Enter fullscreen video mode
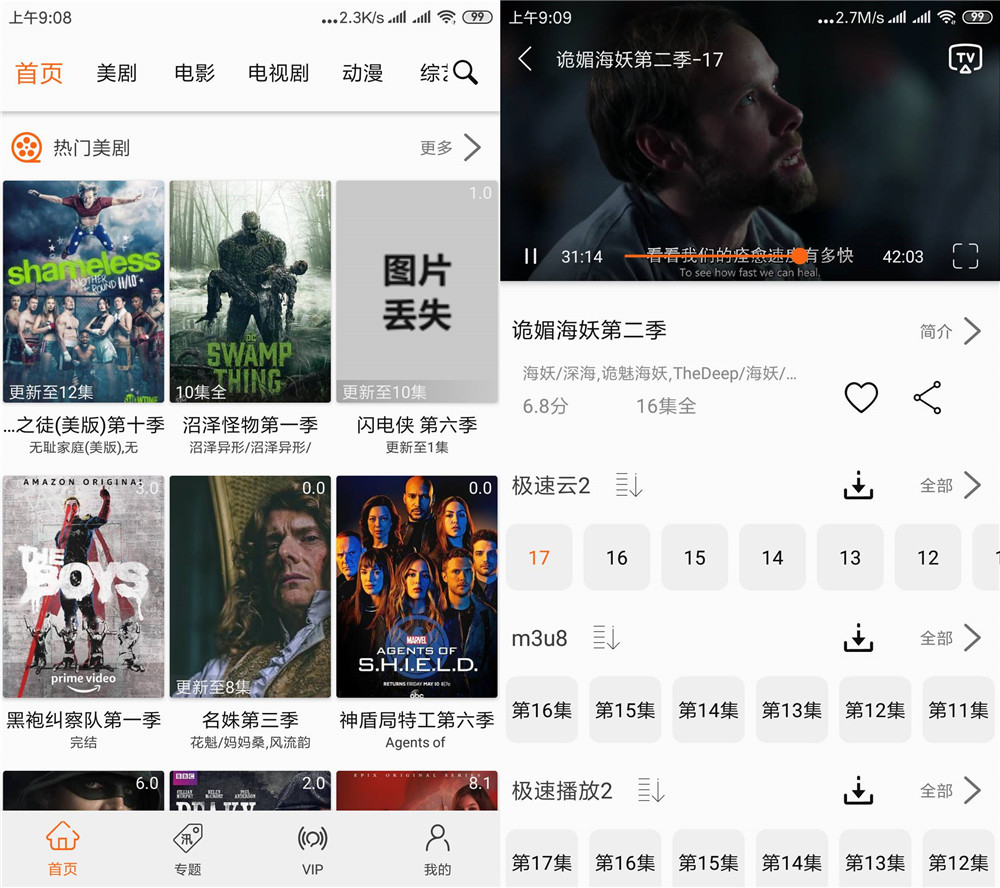The image size is (1000, 888). point(965,256)
